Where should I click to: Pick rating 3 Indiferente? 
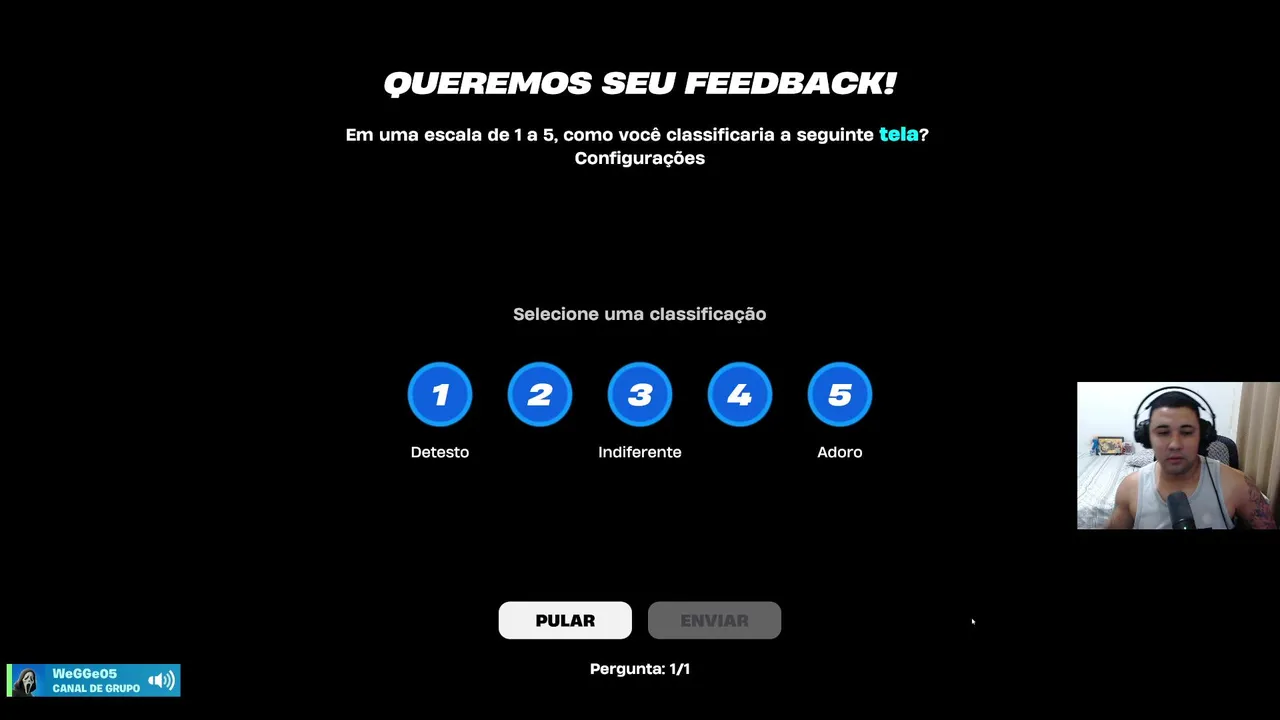point(640,394)
